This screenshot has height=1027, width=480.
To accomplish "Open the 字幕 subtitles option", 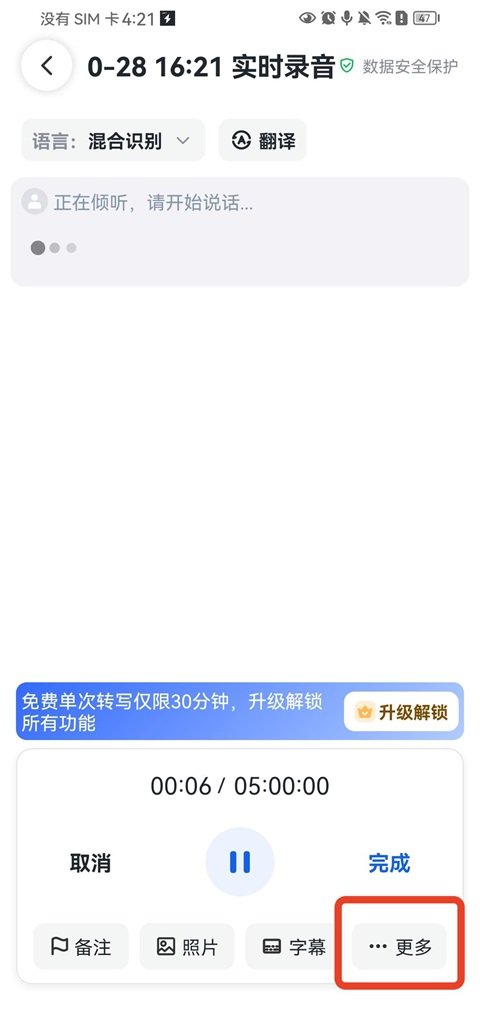I will click(293, 946).
